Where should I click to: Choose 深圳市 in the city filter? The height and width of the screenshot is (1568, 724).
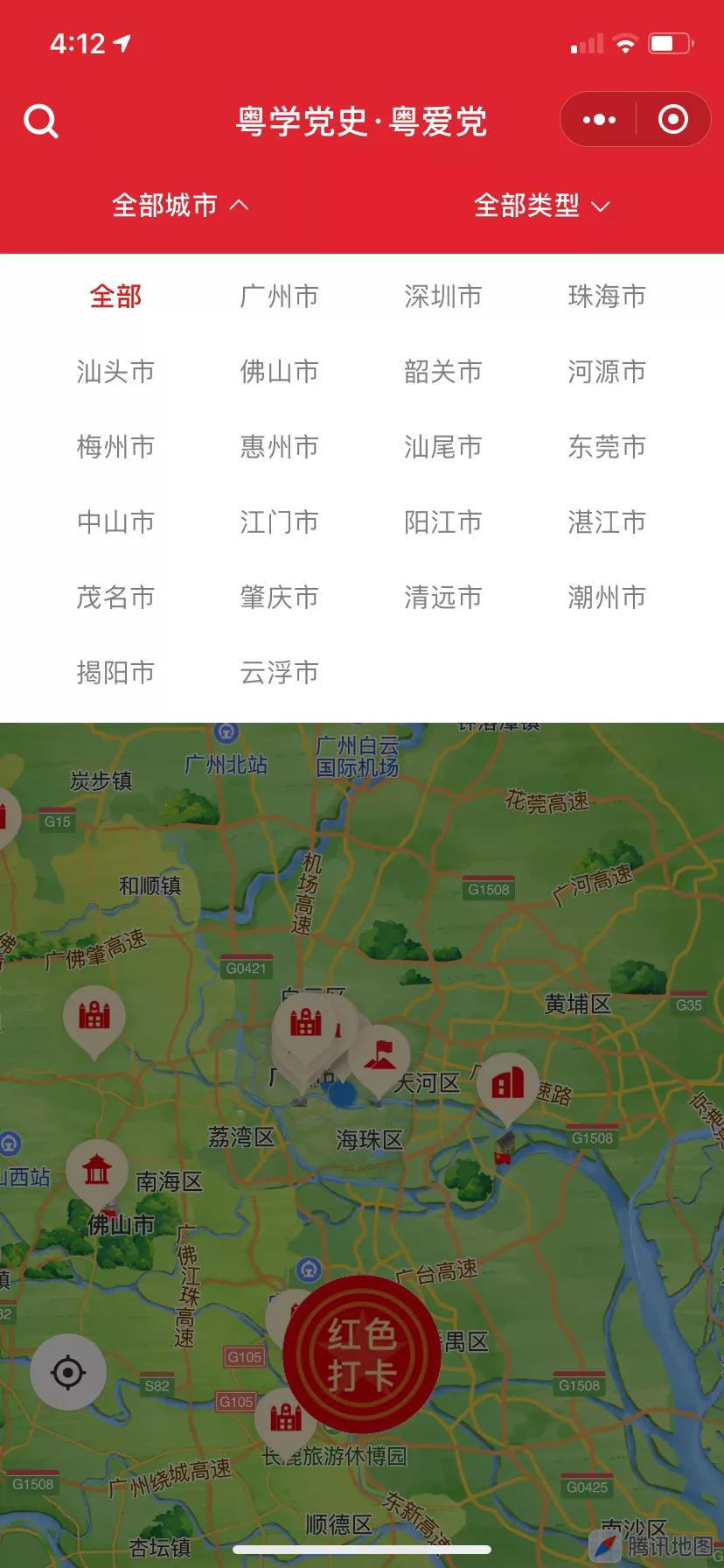pos(442,297)
